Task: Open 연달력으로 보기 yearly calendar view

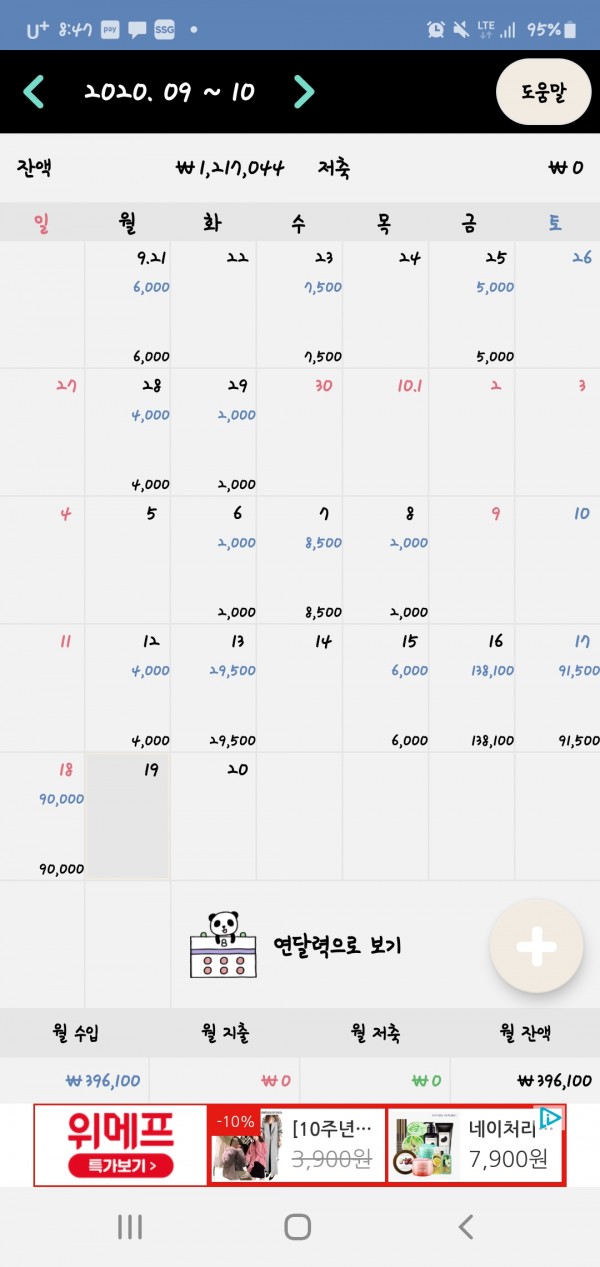Action: click(x=296, y=945)
